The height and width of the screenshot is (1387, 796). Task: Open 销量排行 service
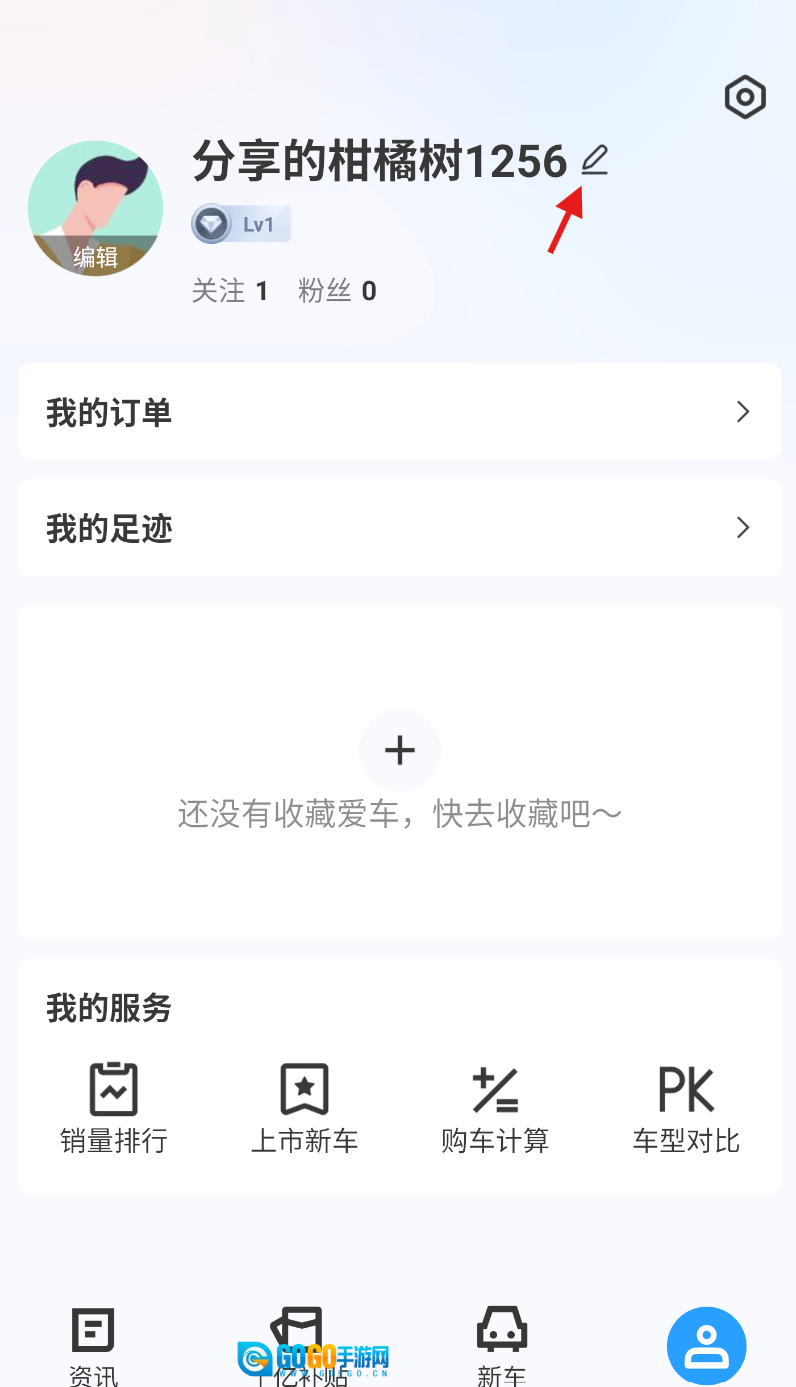[x=113, y=1108]
